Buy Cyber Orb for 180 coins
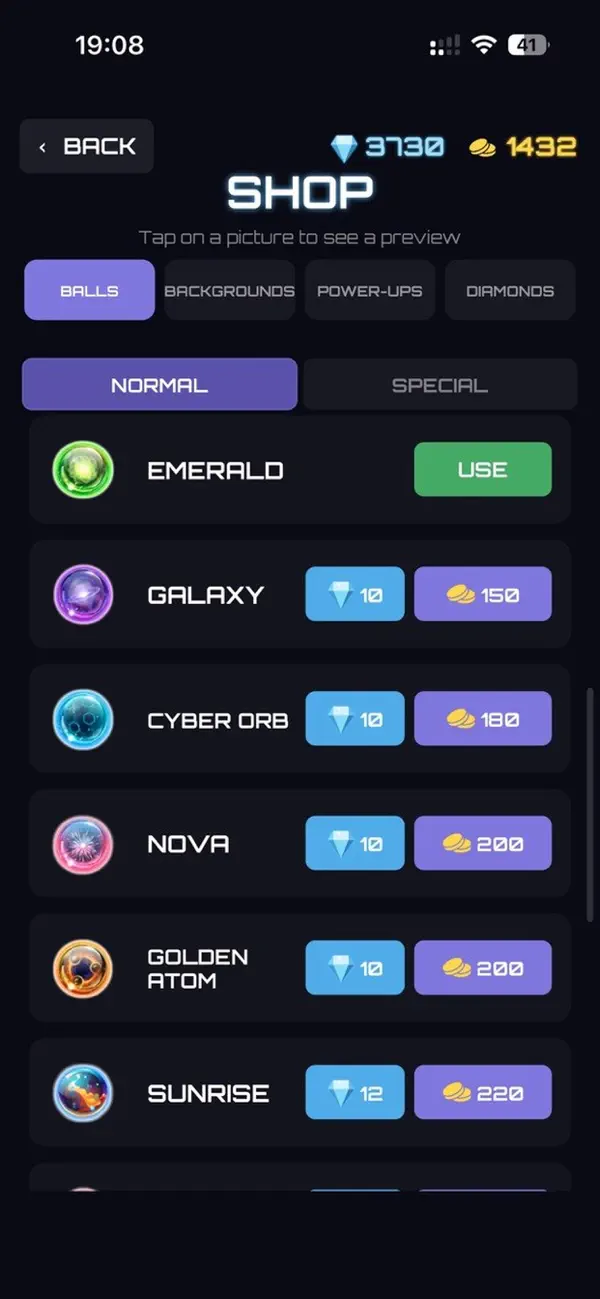 [483, 719]
